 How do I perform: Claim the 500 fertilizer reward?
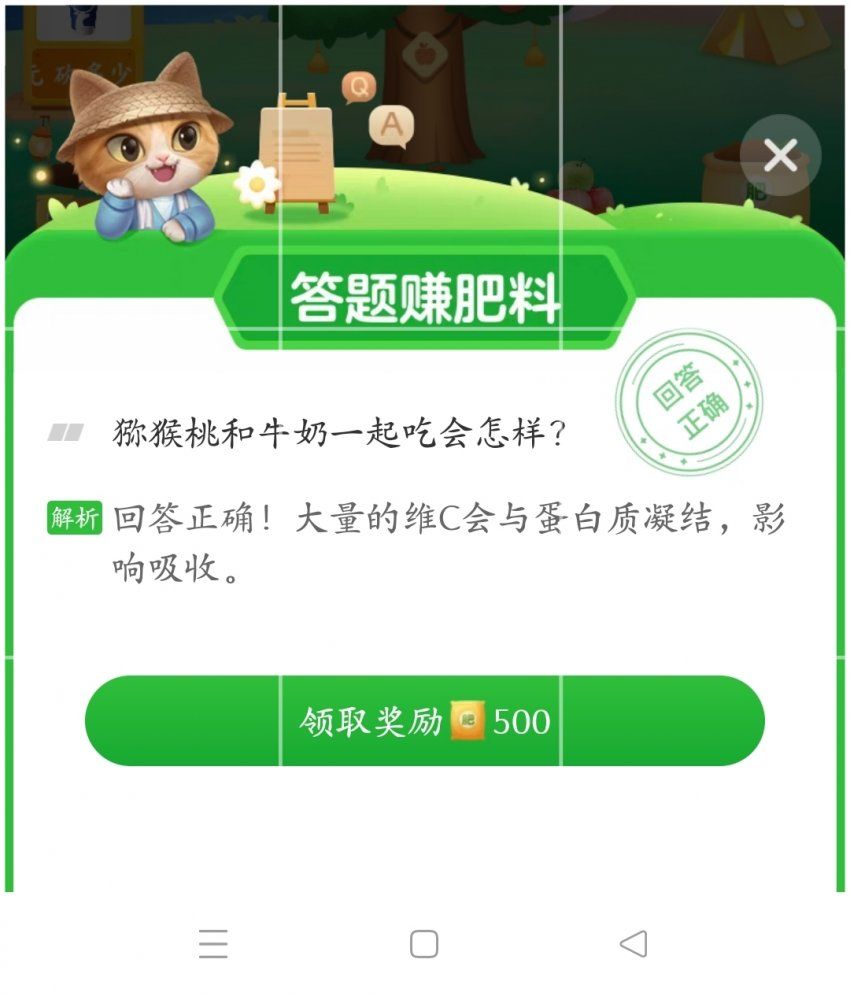point(424,721)
